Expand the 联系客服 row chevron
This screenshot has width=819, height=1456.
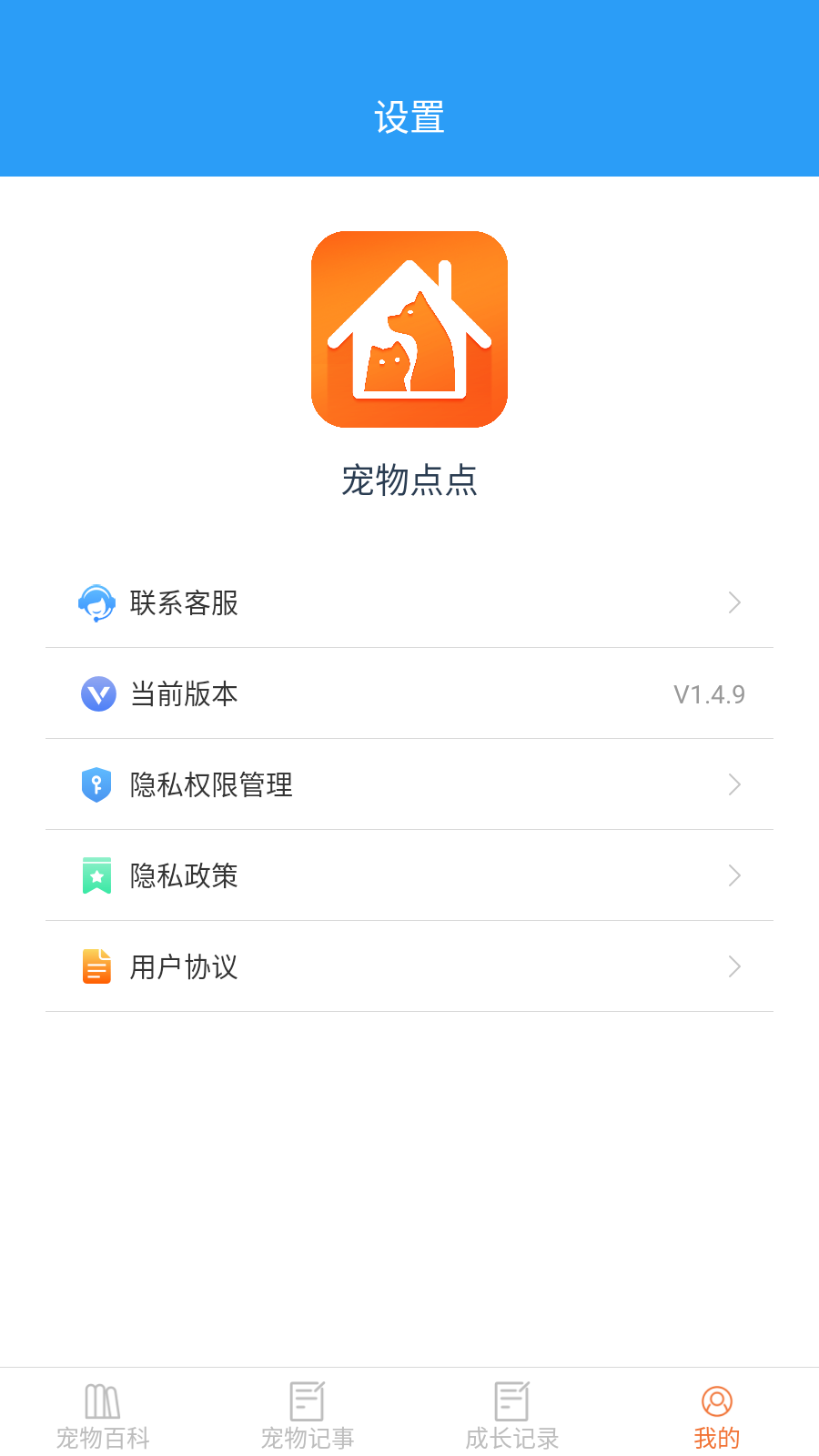(733, 602)
